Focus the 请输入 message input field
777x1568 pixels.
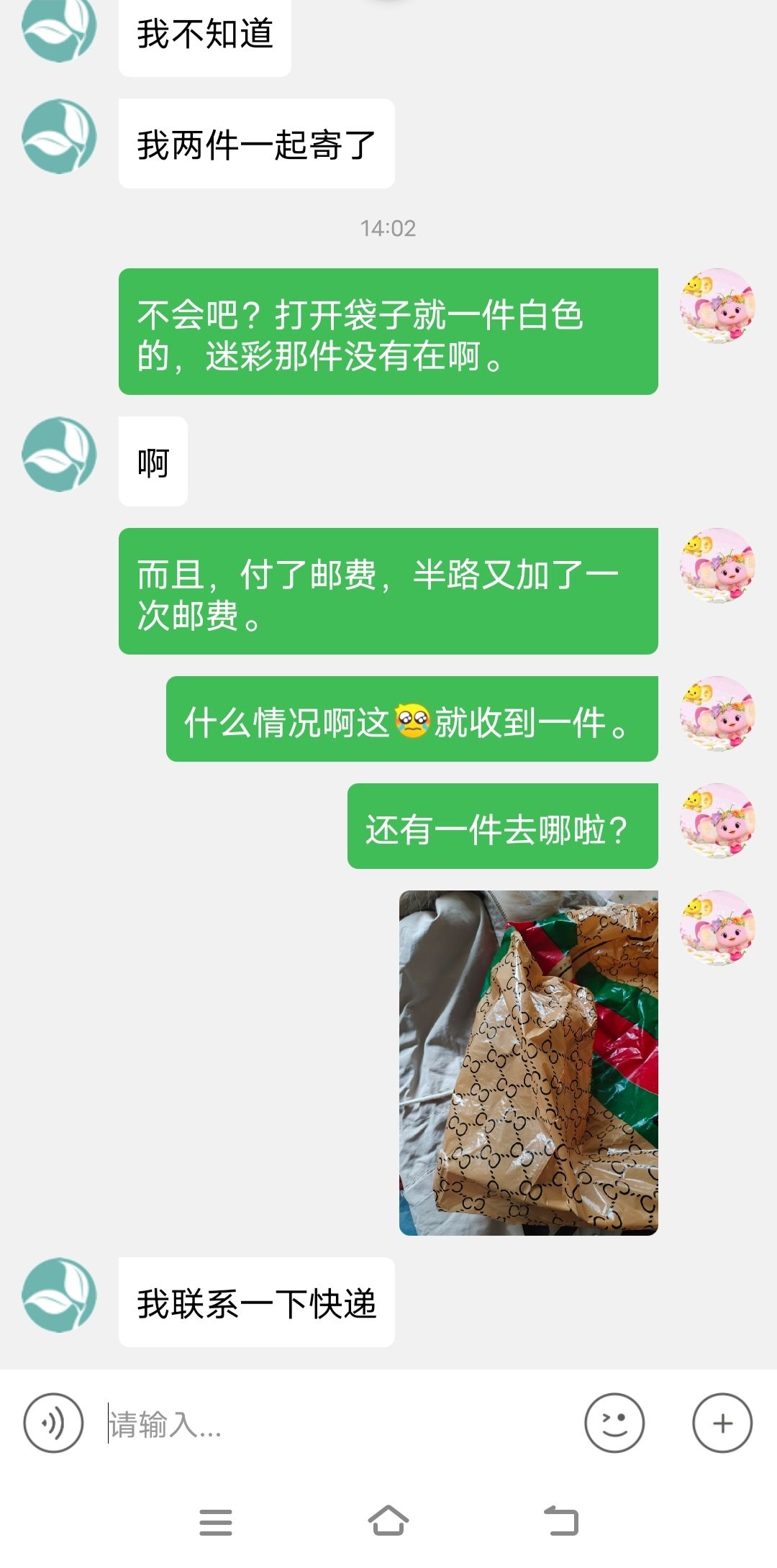pyautogui.click(x=338, y=1423)
